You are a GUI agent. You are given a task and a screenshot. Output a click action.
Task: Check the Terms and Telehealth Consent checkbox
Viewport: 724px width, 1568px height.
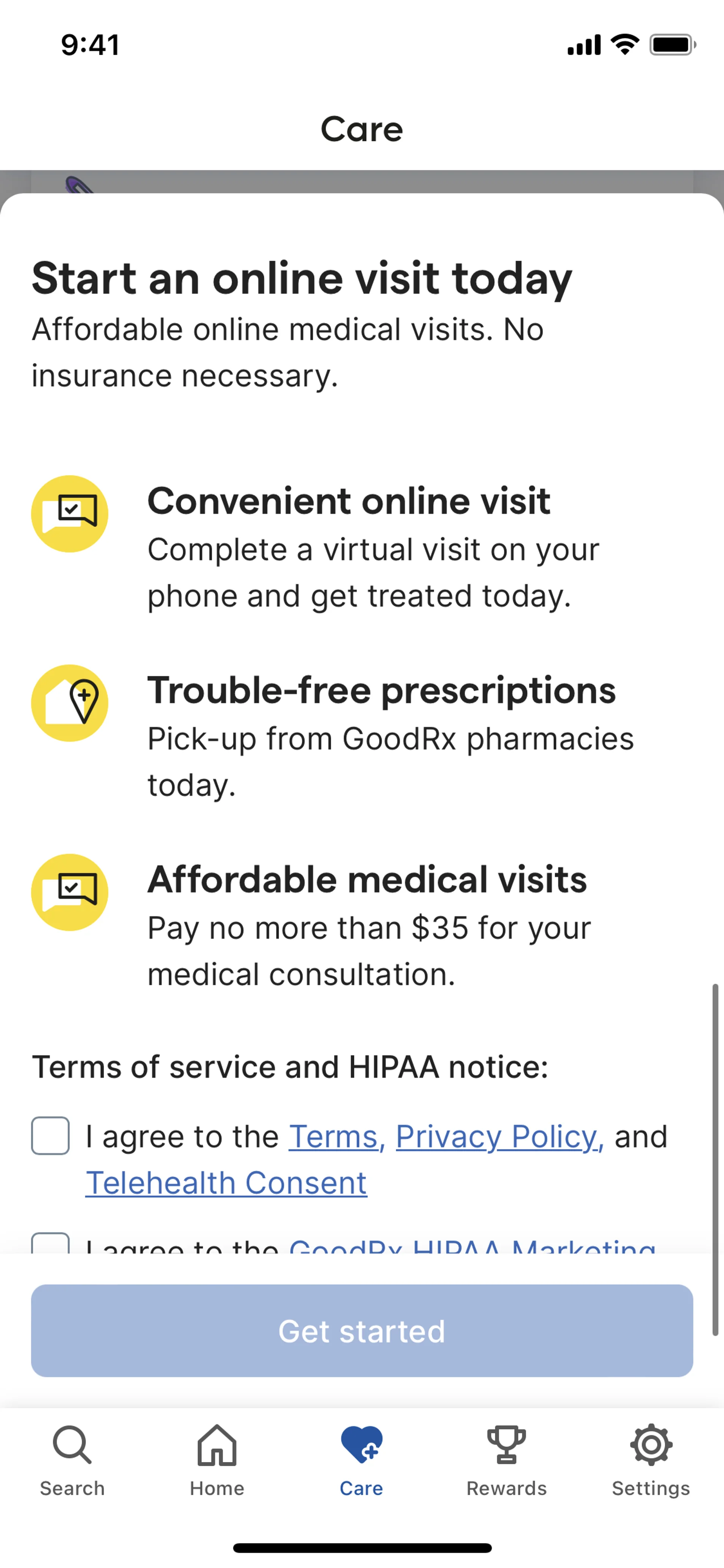tap(51, 1136)
